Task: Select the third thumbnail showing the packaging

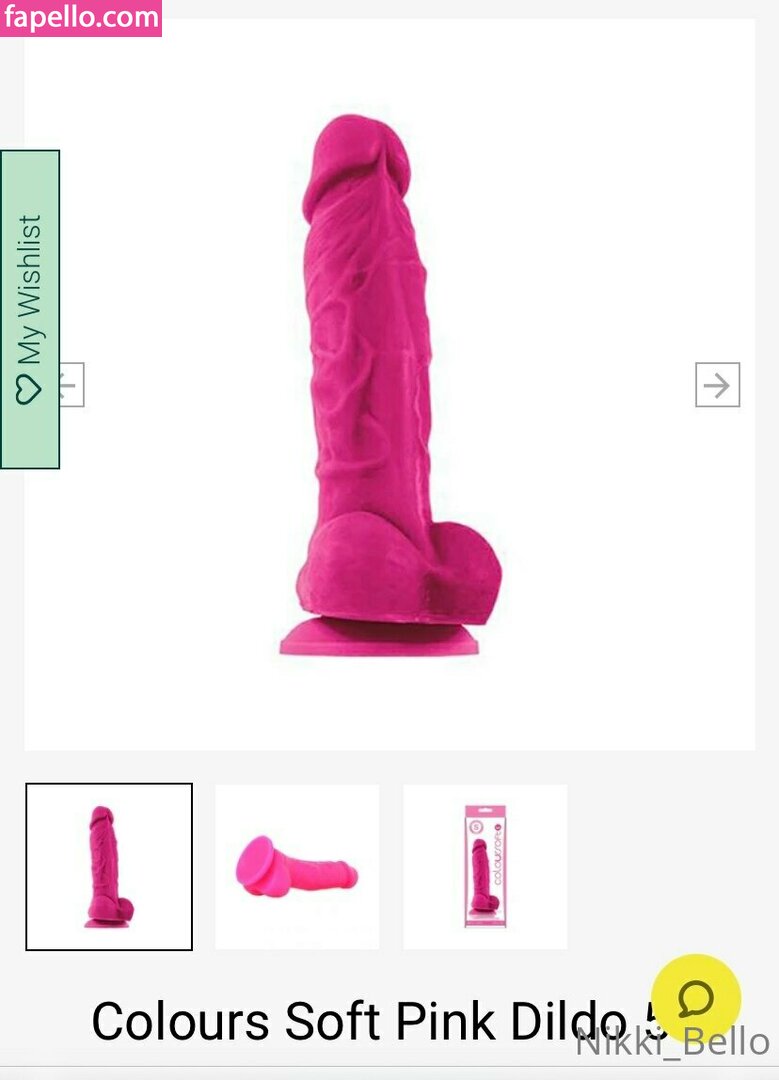Action: pos(485,866)
